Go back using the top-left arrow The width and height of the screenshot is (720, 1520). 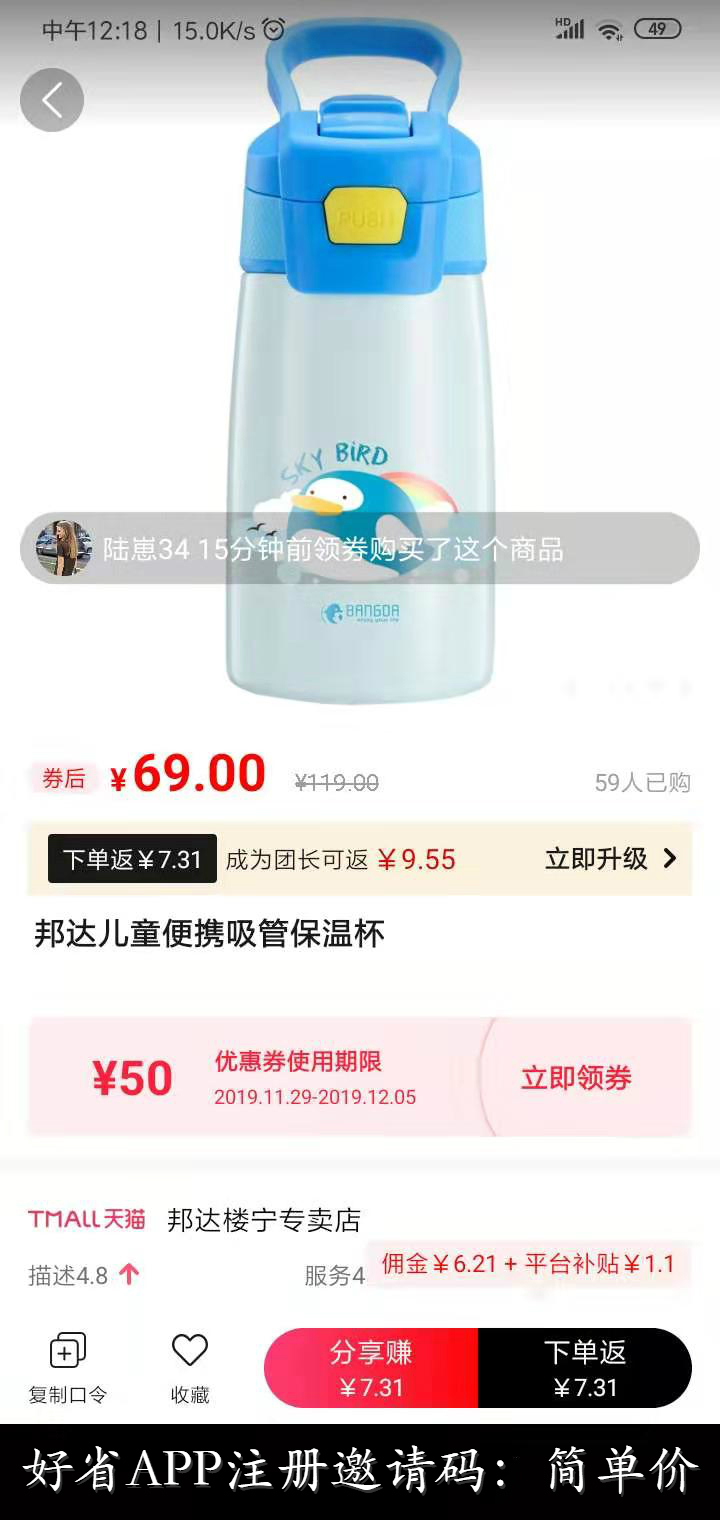52,100
